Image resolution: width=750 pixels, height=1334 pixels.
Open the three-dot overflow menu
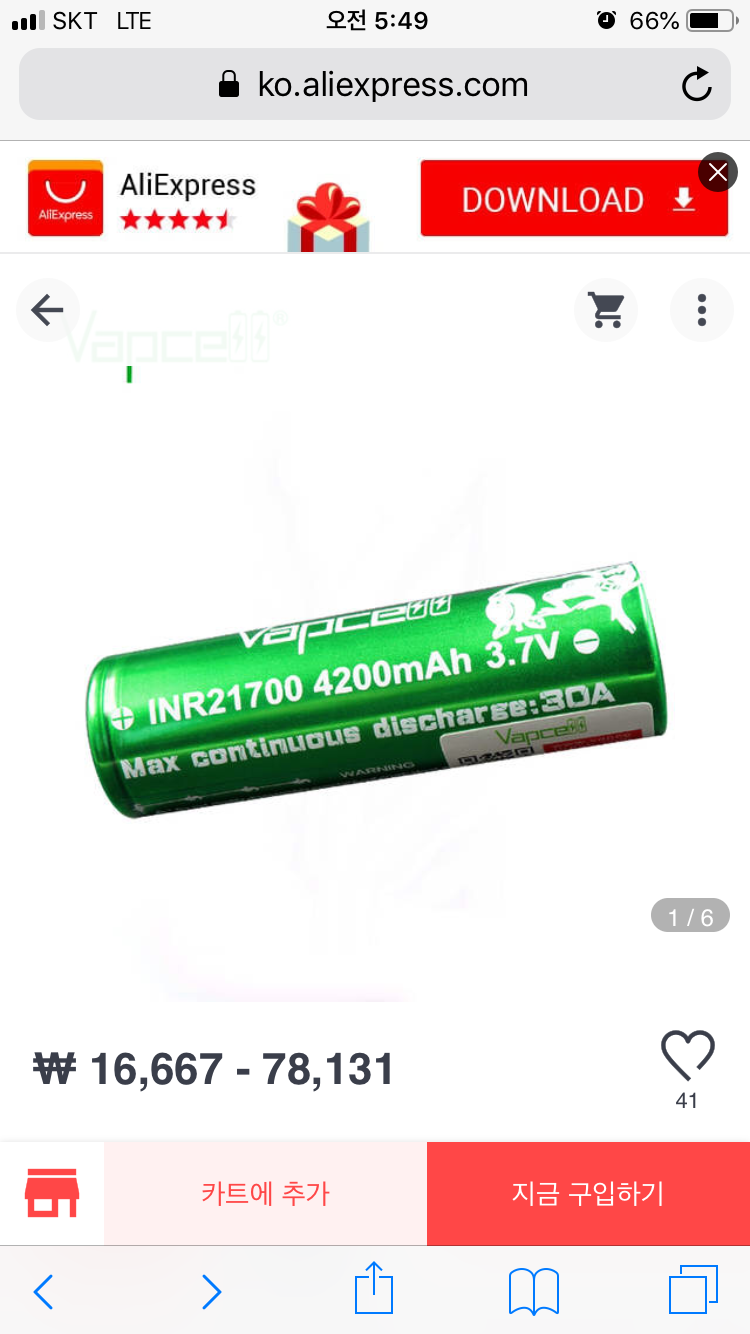[x=702, y=310]
